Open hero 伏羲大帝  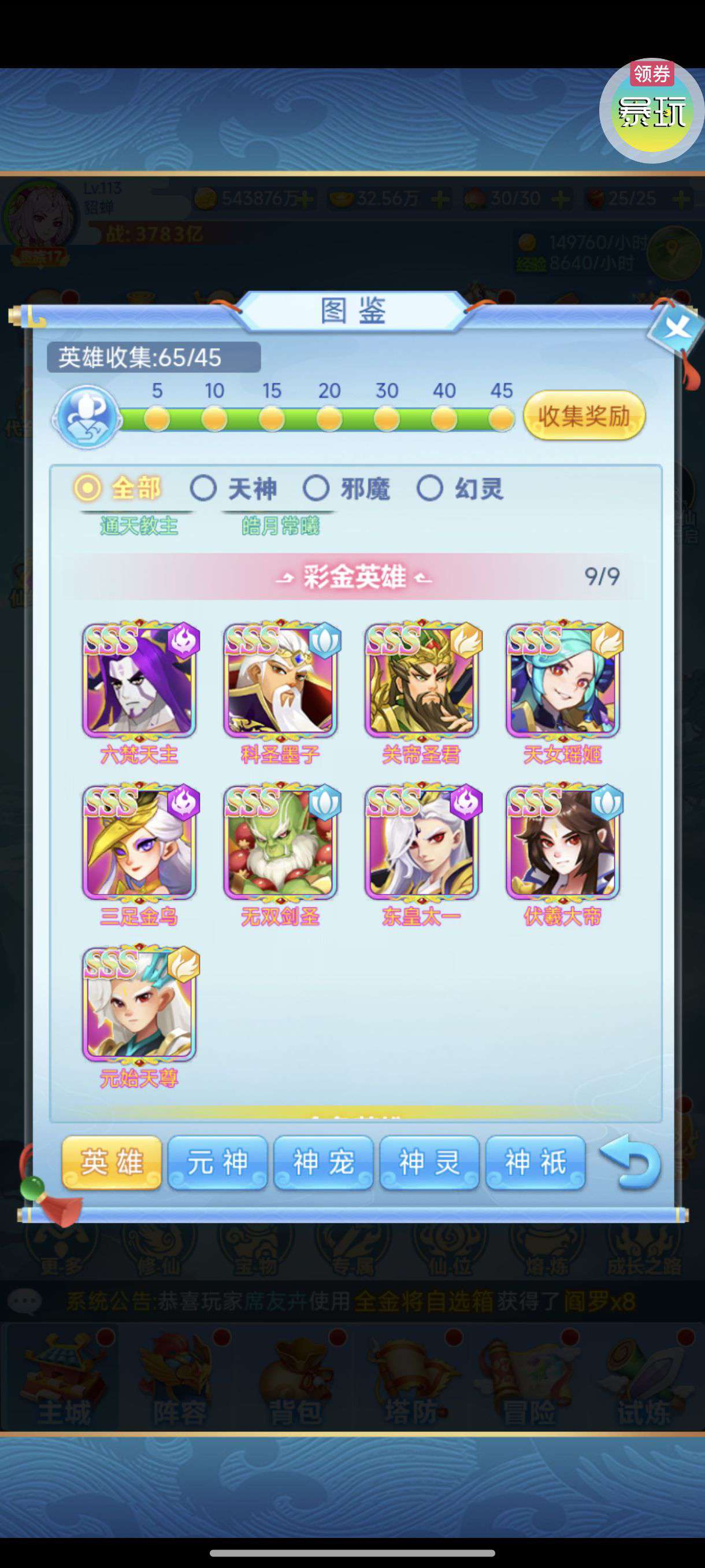coord(563,843)
